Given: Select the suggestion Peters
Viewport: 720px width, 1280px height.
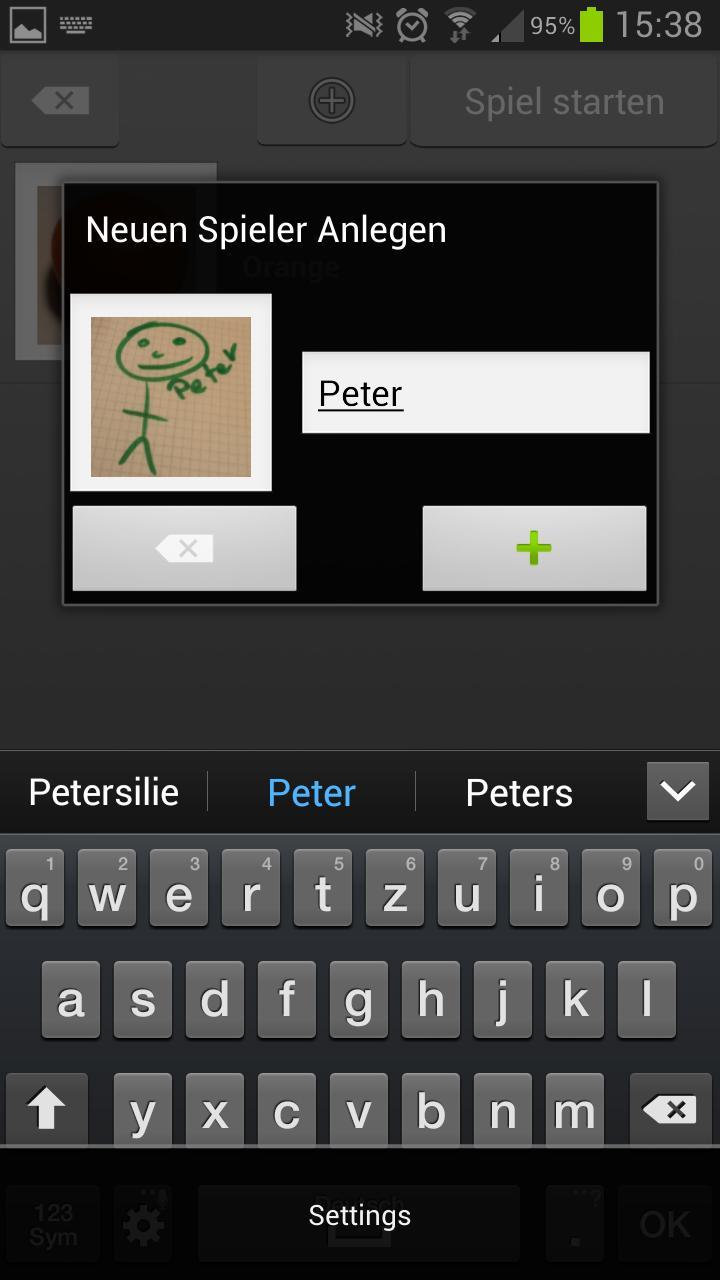Looking at the screenshot, I should pyautogui.click(x=519, y=793).
